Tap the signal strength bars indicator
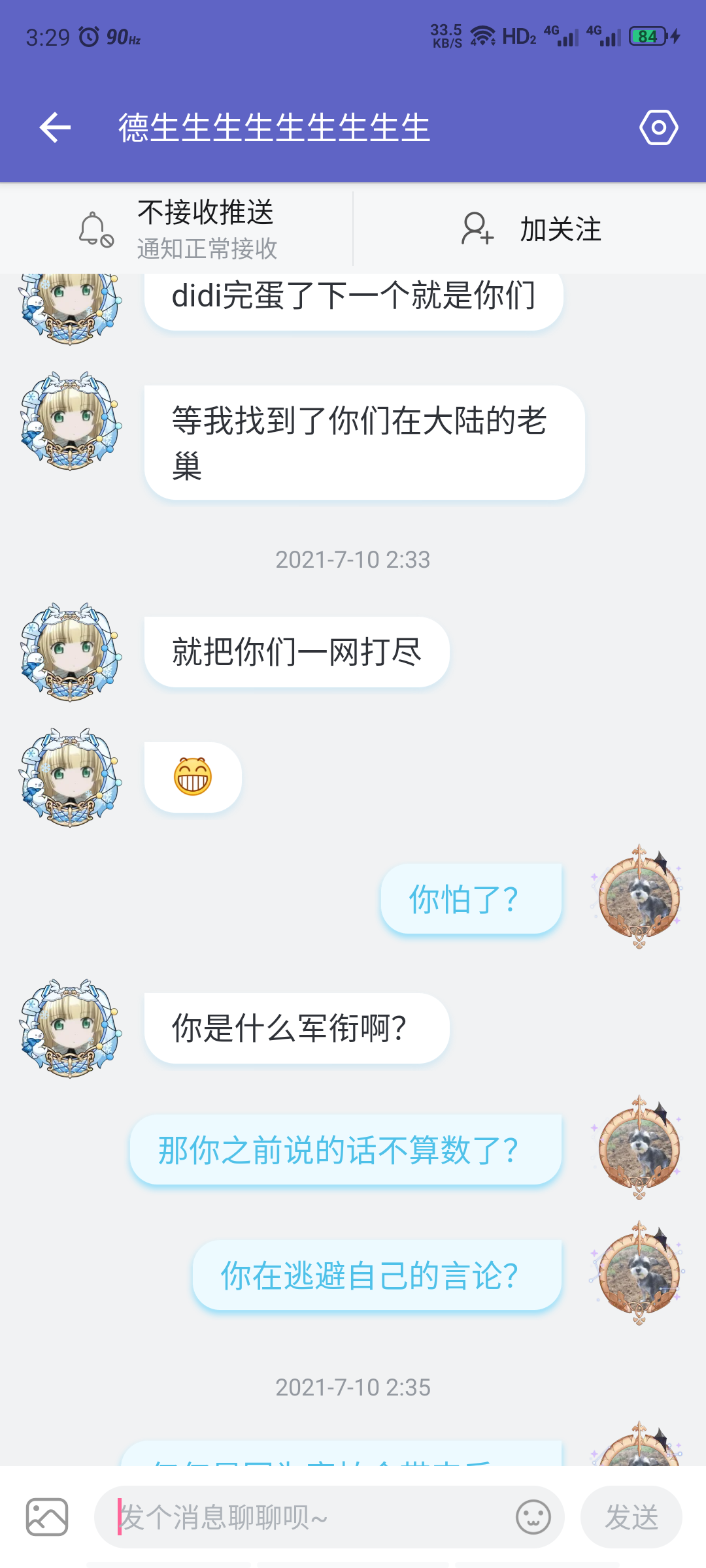706x1568 pixels. point(566,38)
